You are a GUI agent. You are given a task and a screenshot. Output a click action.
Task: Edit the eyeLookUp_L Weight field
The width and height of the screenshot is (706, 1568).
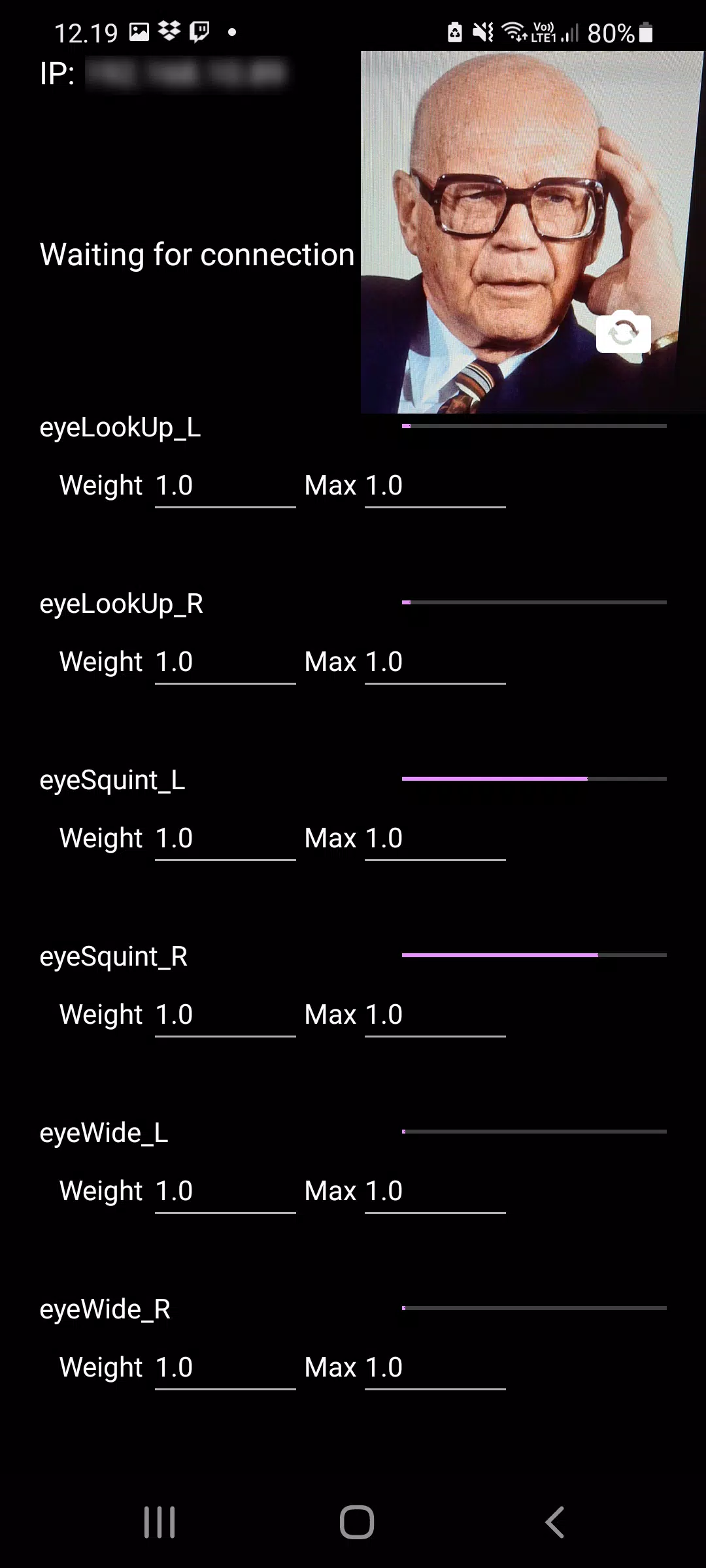(226, 487)
